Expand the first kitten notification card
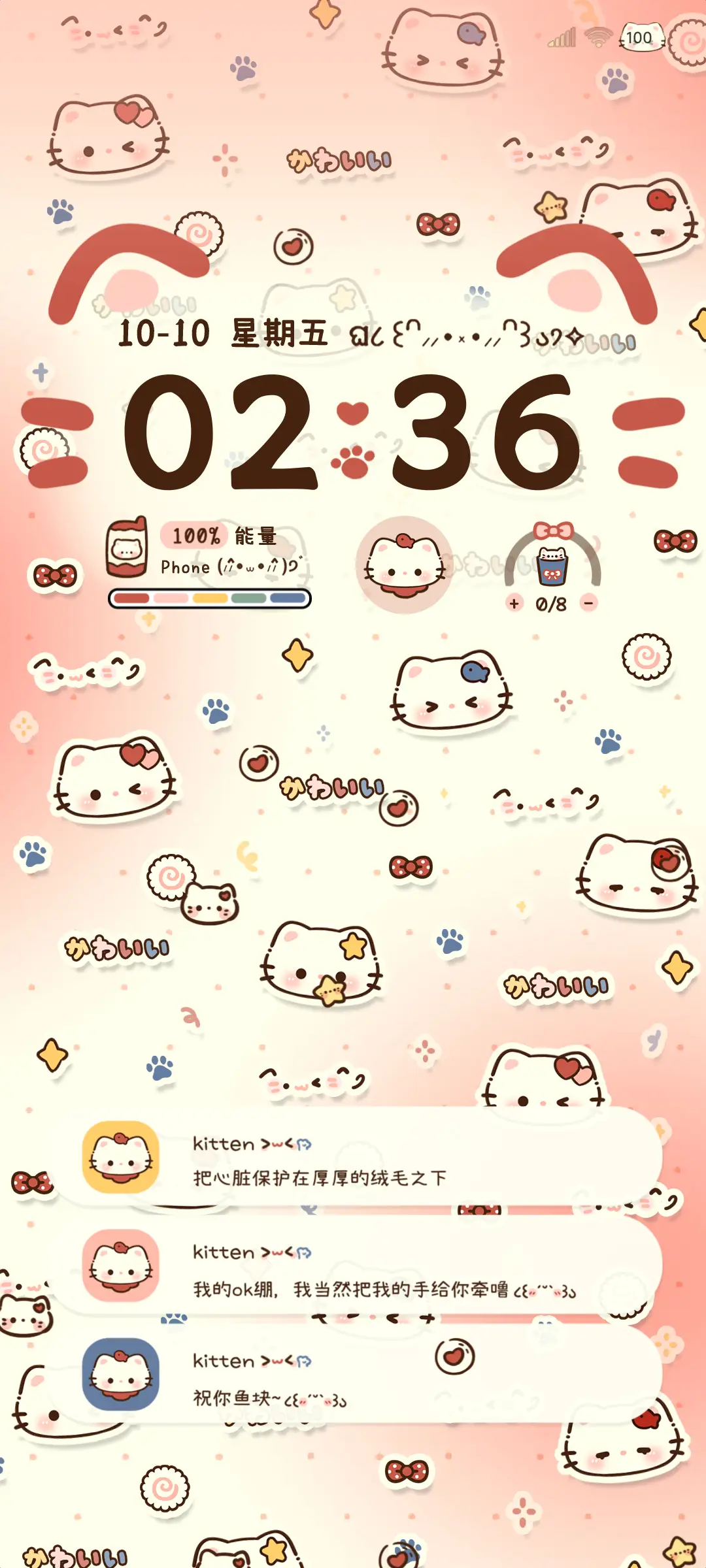Viewport: 706px width, 1568px height. tap(366, 1156)
